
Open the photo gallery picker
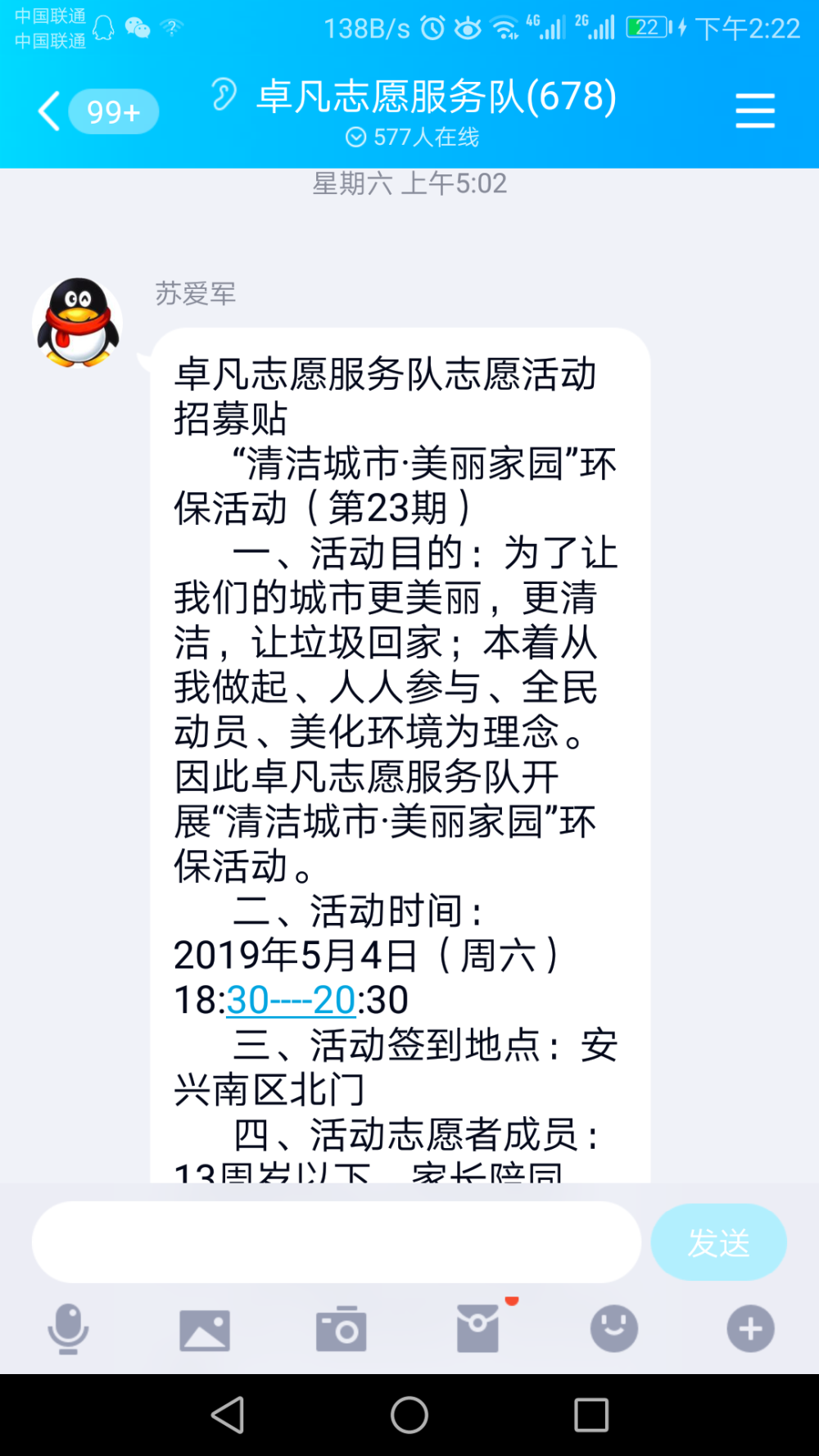tap(205, 1329)
